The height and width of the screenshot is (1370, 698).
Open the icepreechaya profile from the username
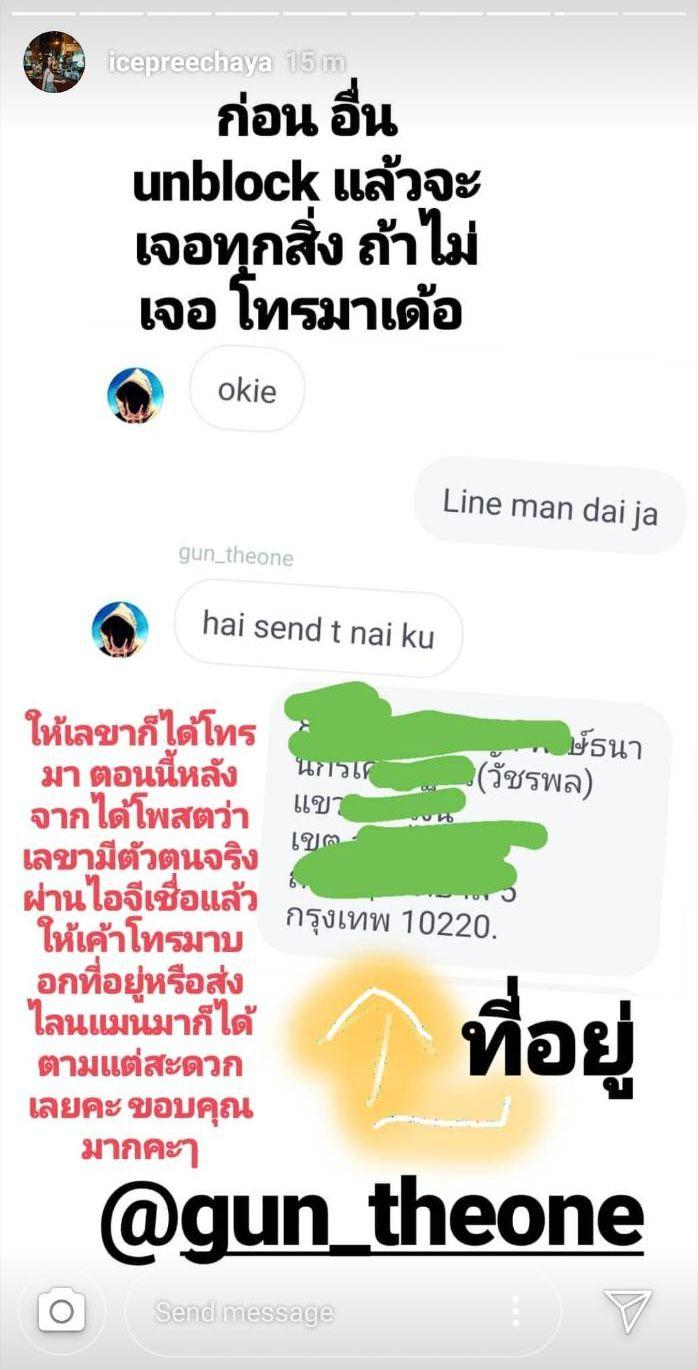point(190,62)
